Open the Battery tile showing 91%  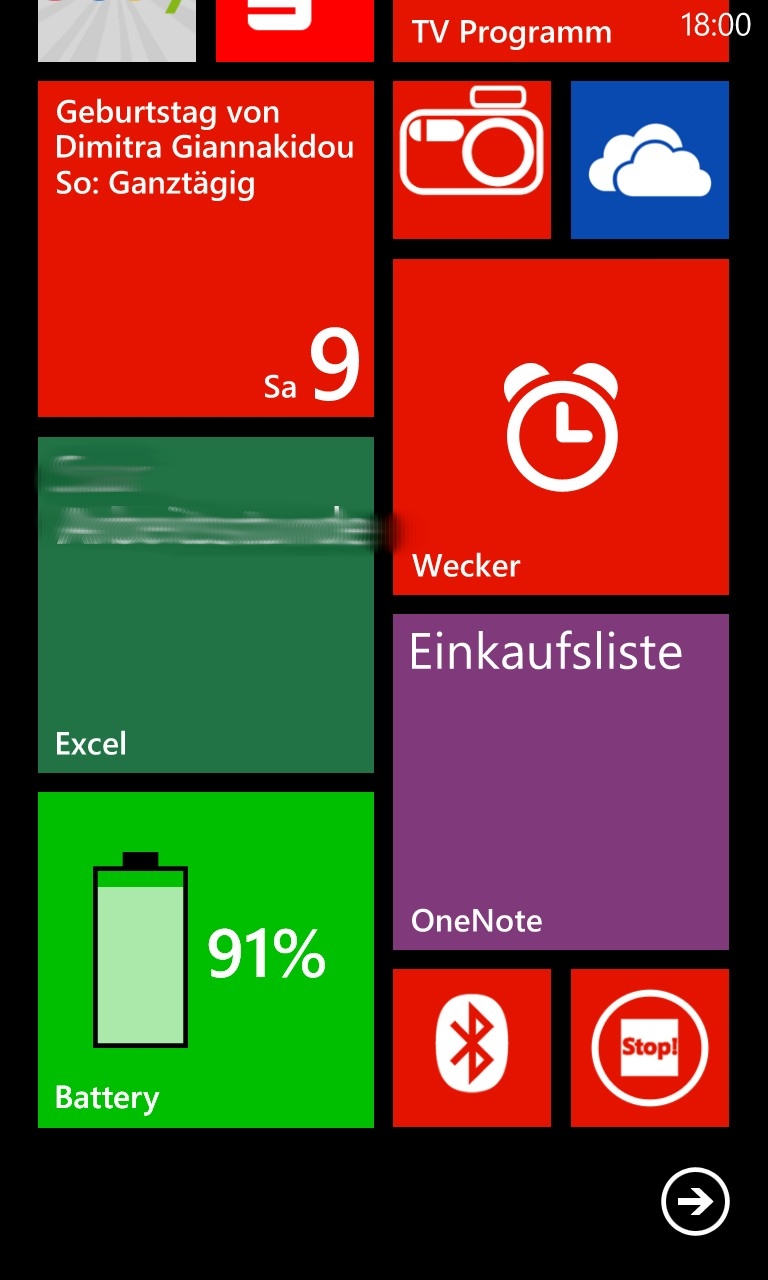click(206, 960)
